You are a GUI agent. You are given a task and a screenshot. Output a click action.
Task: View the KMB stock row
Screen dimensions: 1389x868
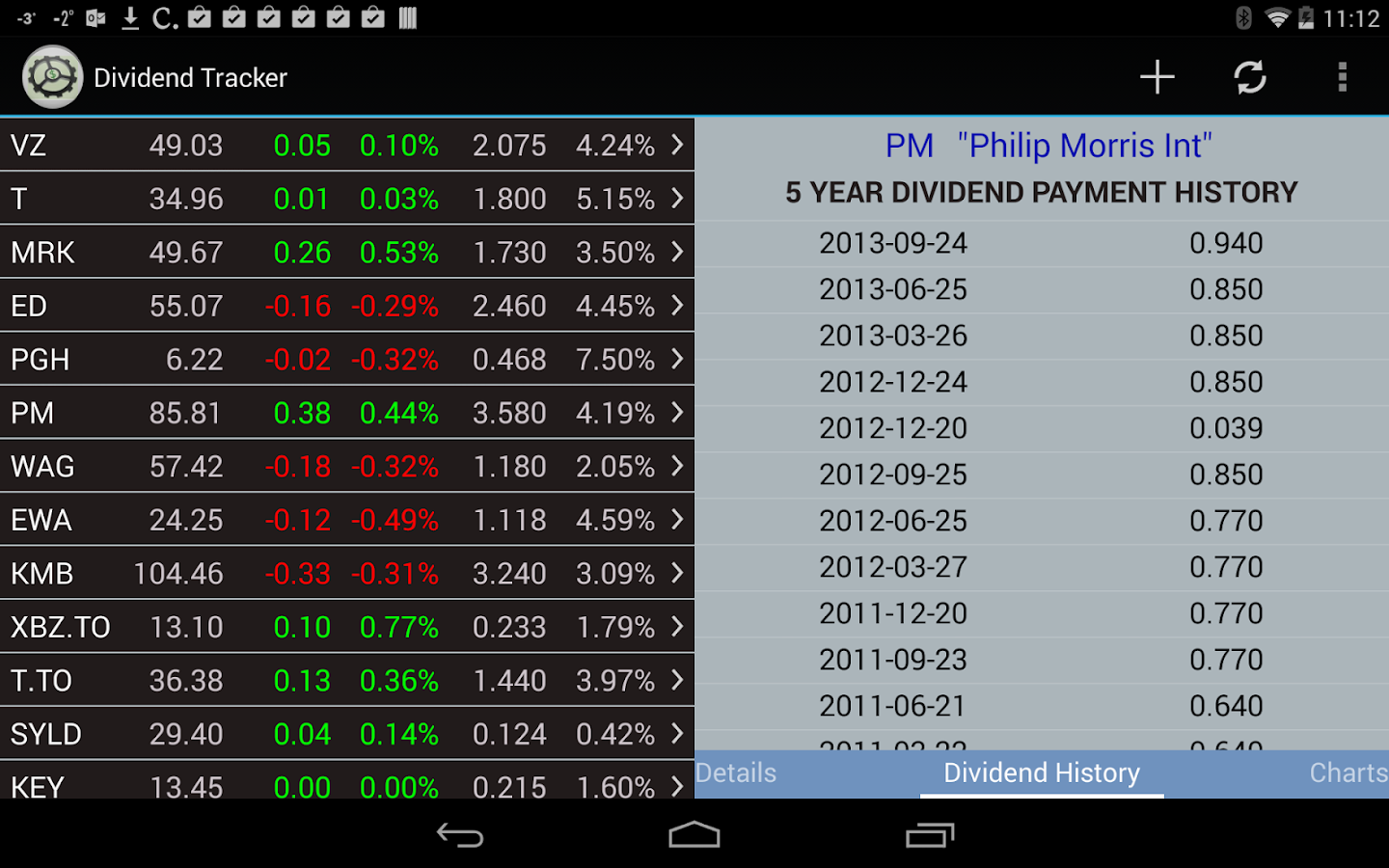[x=347, y=574]
